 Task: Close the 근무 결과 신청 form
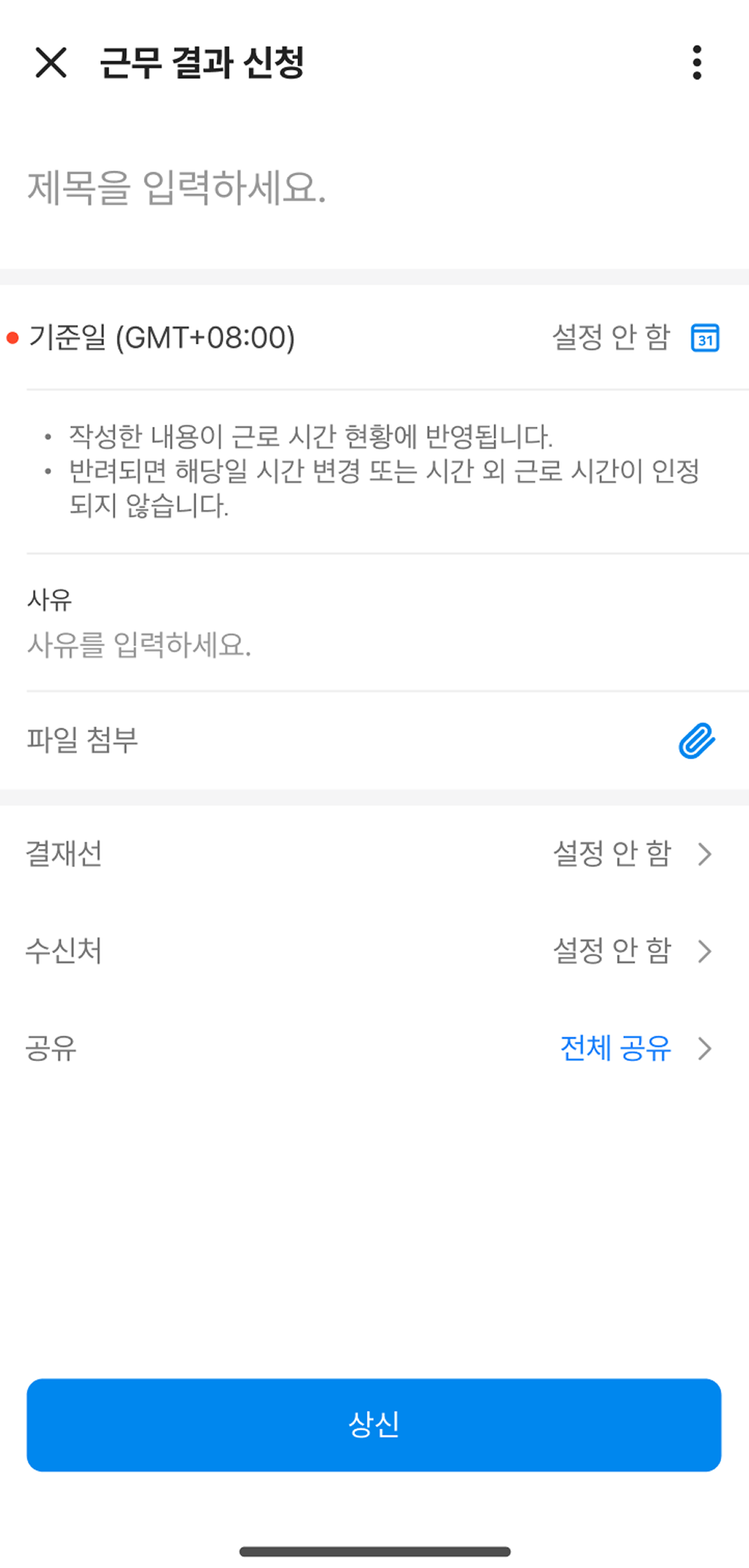coord(51,62)
